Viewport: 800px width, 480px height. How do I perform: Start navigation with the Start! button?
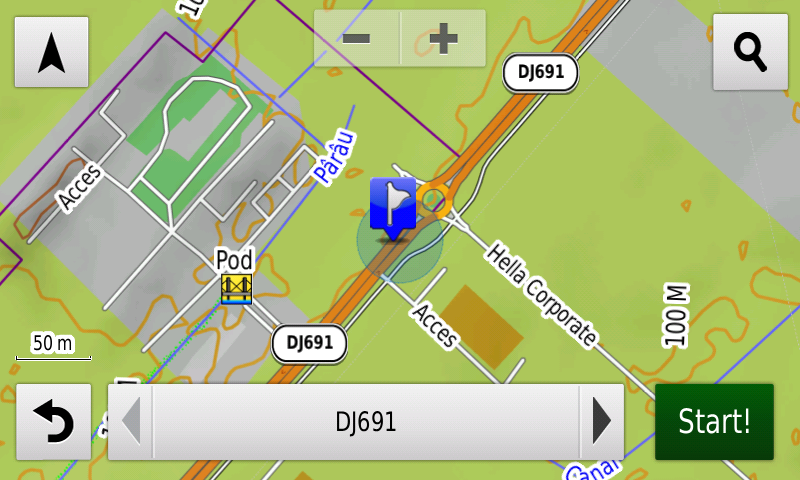tap(714, 422)
